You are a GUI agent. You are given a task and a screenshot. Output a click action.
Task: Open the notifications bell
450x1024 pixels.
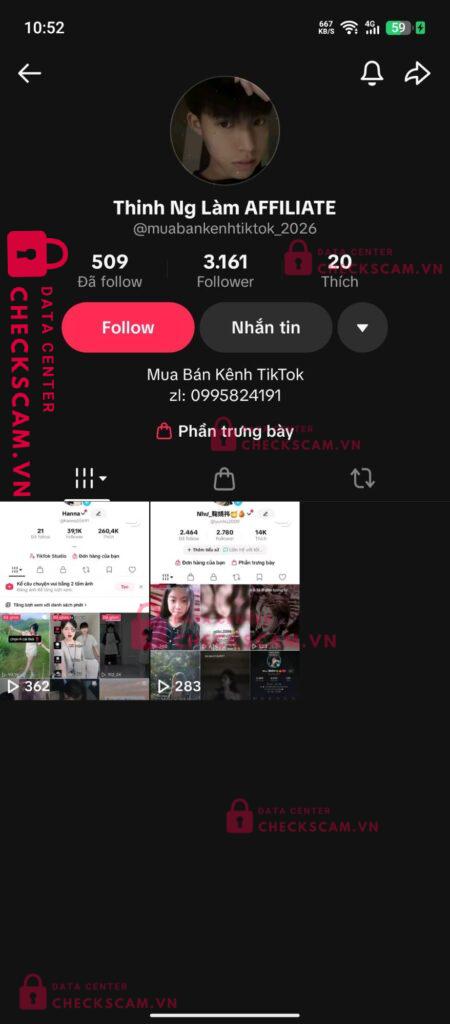click(x=372, y=73)
